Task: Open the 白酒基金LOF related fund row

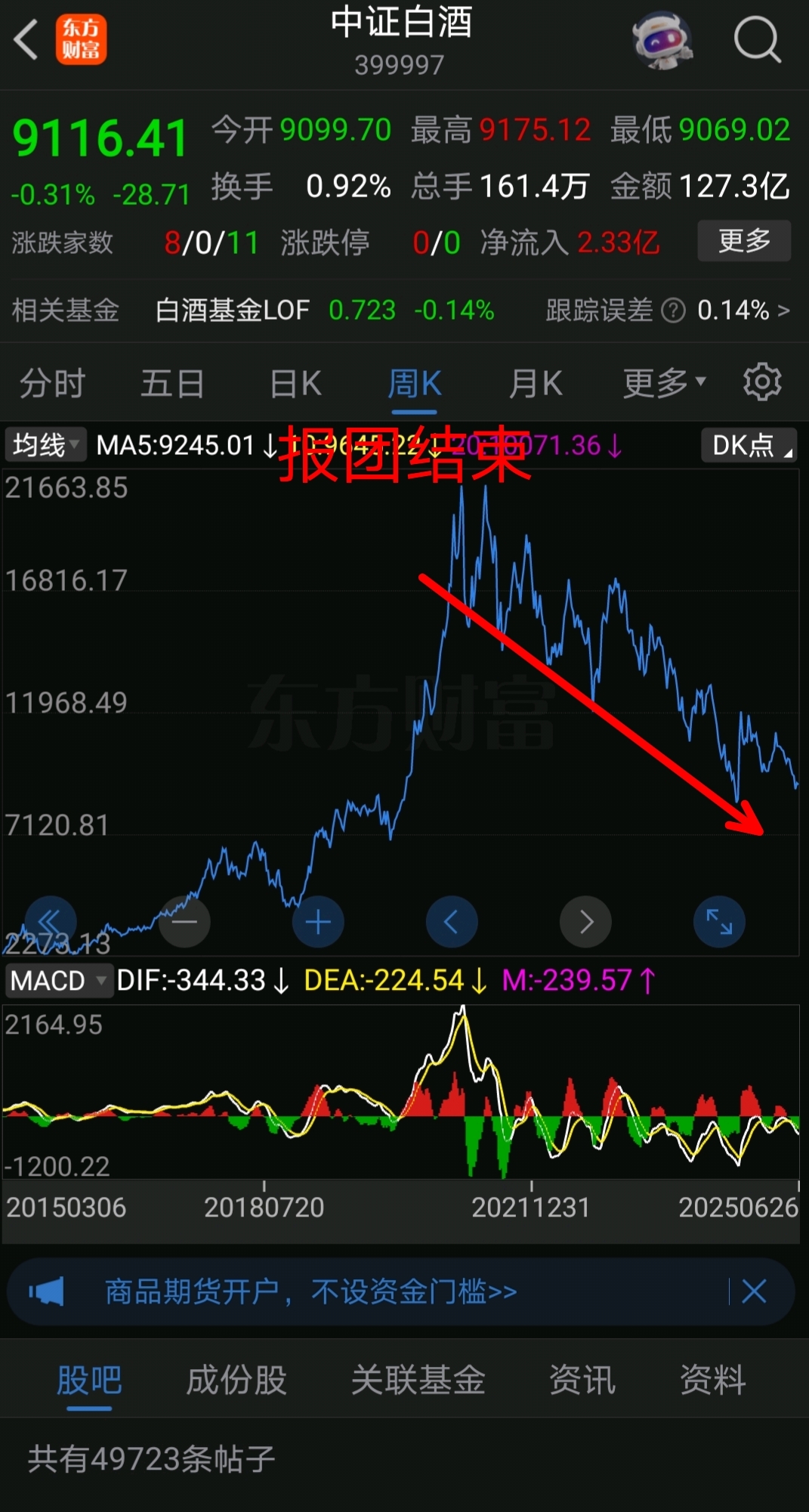Action: point(325,310)
